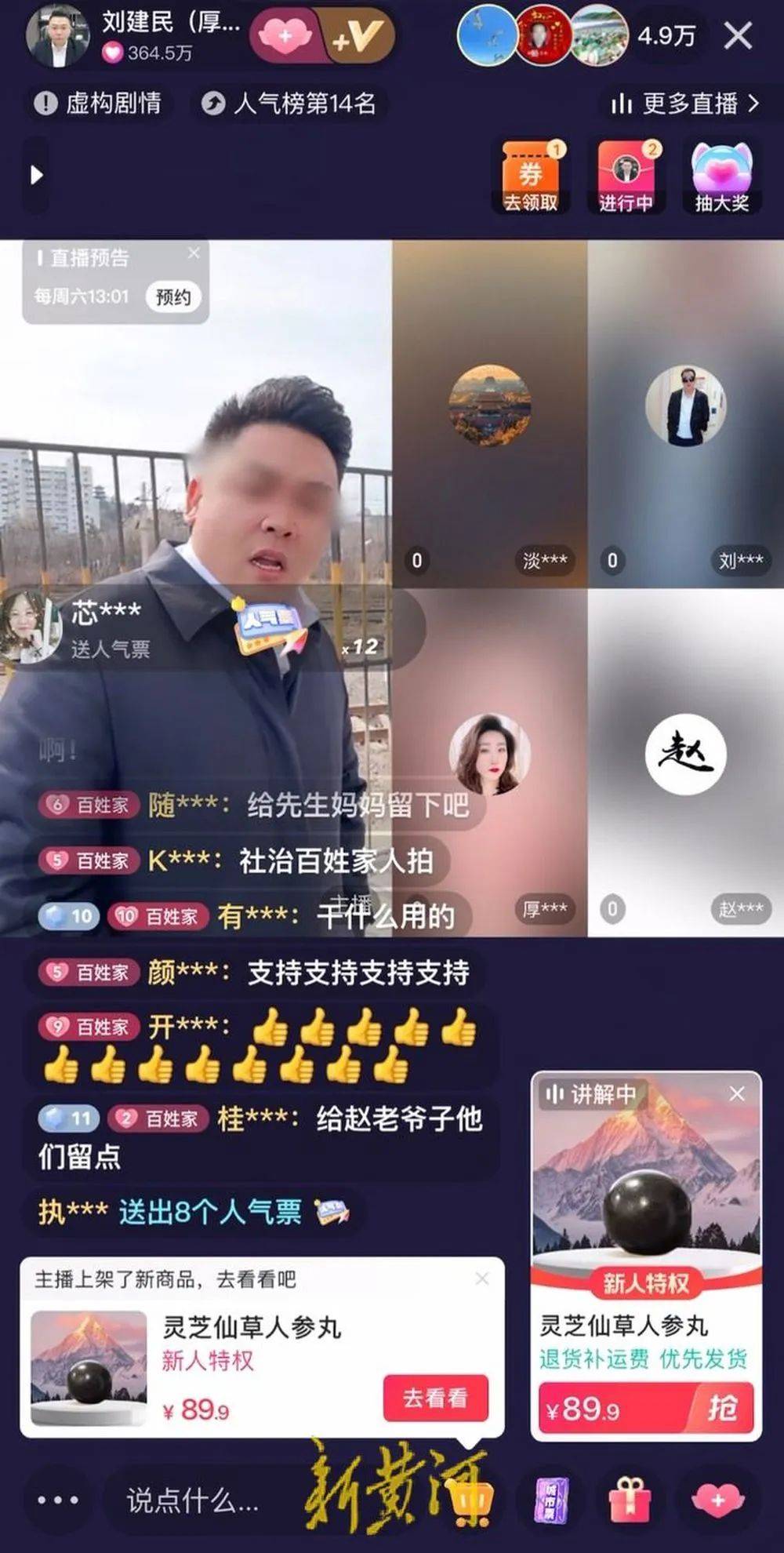
Task: Open the three-dot more options menu
Action: [58, 1500]
